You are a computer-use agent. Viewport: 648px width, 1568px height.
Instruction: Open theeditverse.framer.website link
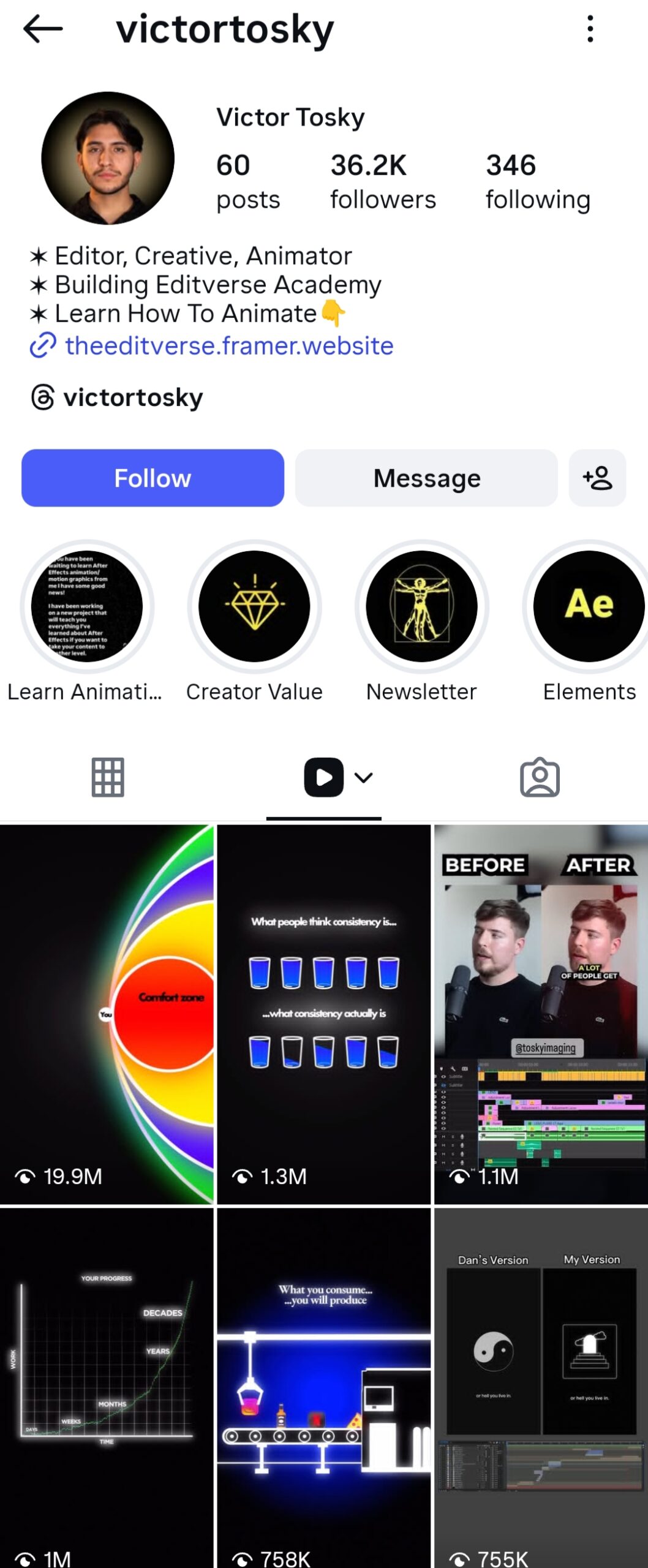[x=228, y=346]
